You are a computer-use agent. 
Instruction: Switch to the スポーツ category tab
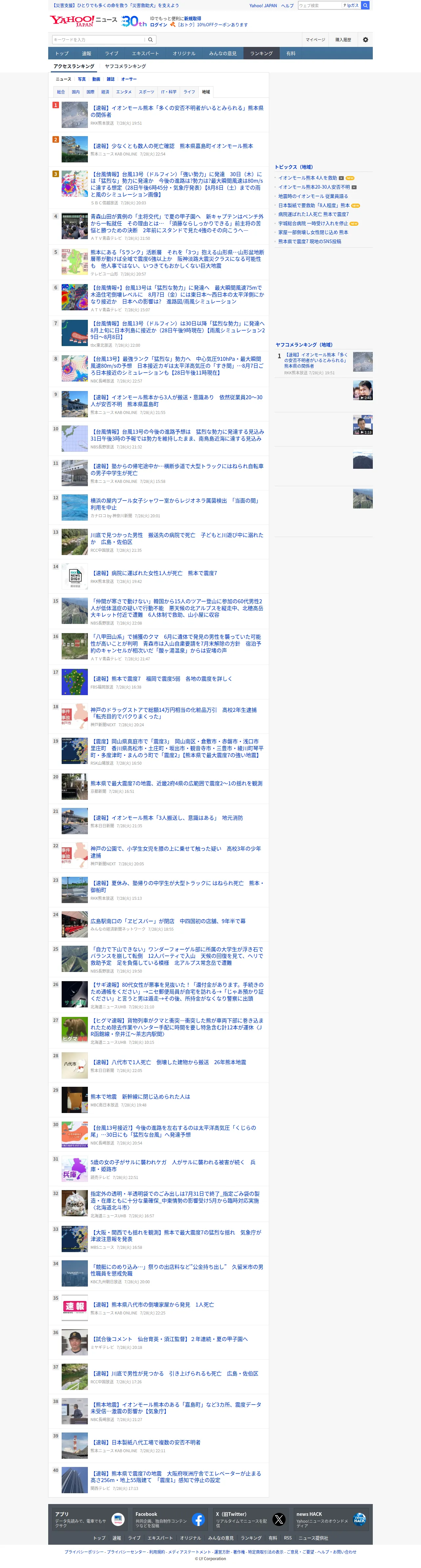[146, 92]
